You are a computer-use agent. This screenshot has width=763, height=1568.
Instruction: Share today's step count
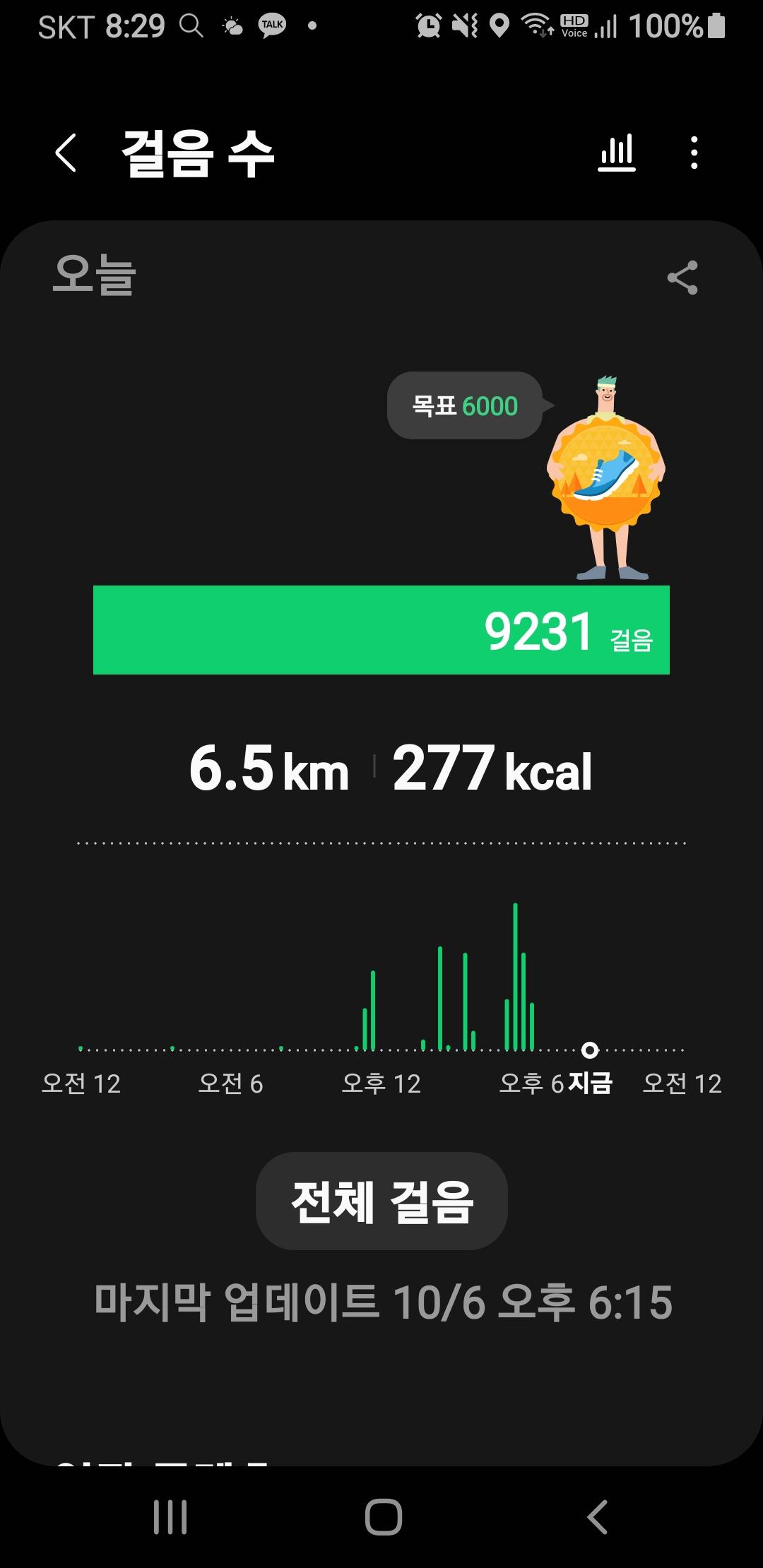tap(682, 278)
